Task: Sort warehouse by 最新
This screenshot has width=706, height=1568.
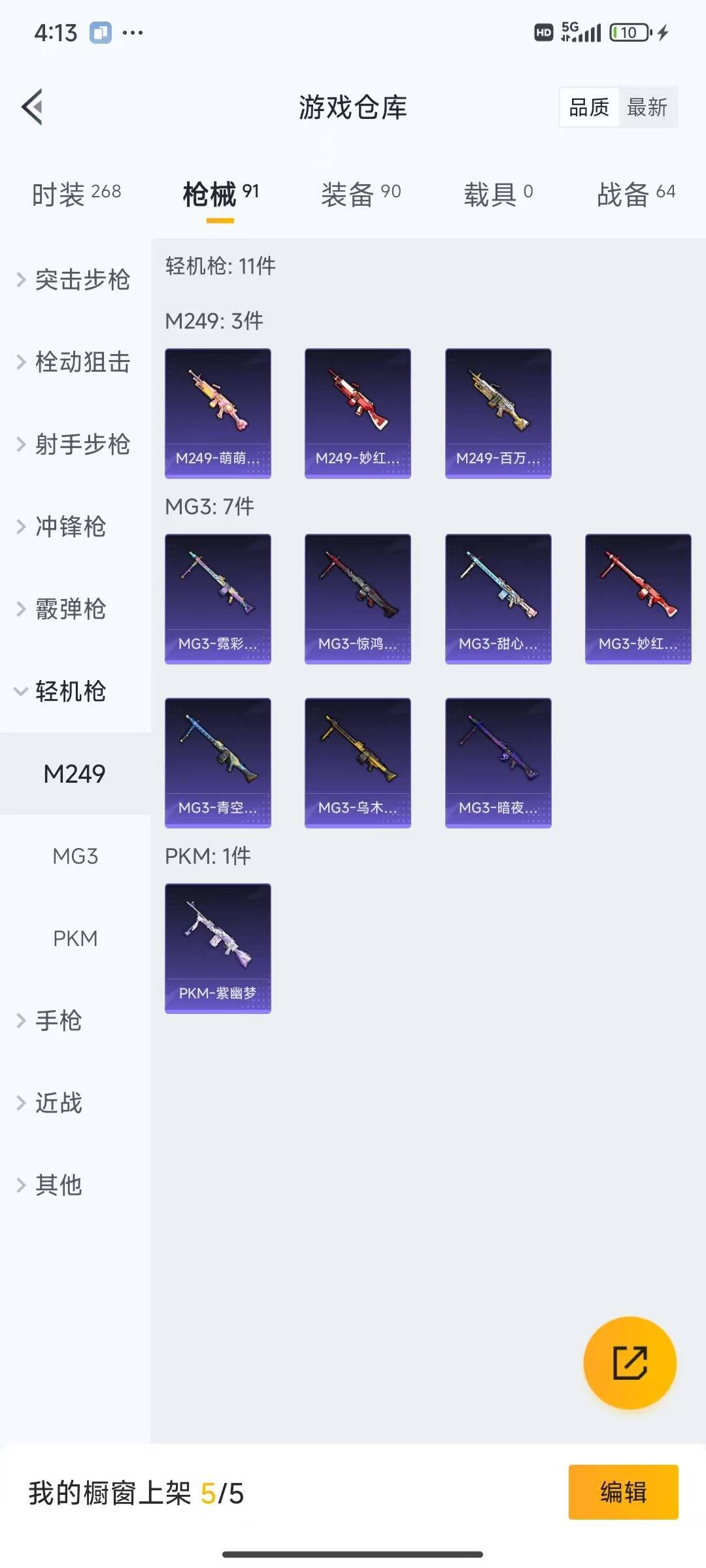Action: click(647, 107)
